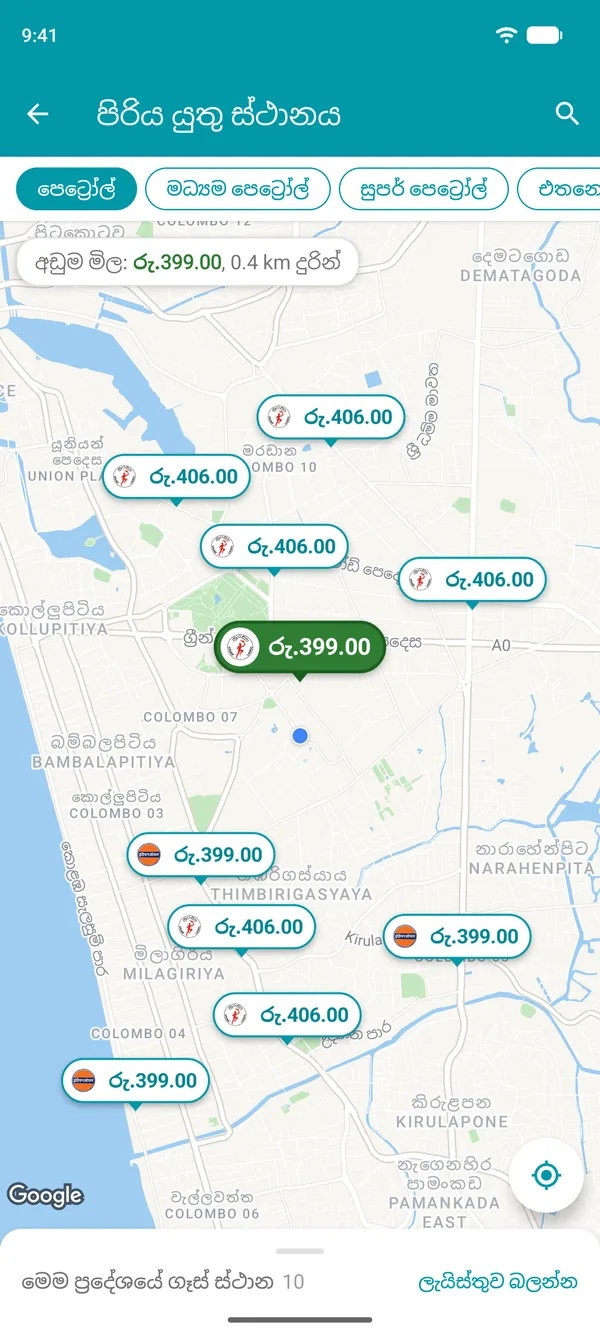Select the රු.399.00 marker near Narahenpita
The width and height of the screenshot is (600, 1336).
457,937
